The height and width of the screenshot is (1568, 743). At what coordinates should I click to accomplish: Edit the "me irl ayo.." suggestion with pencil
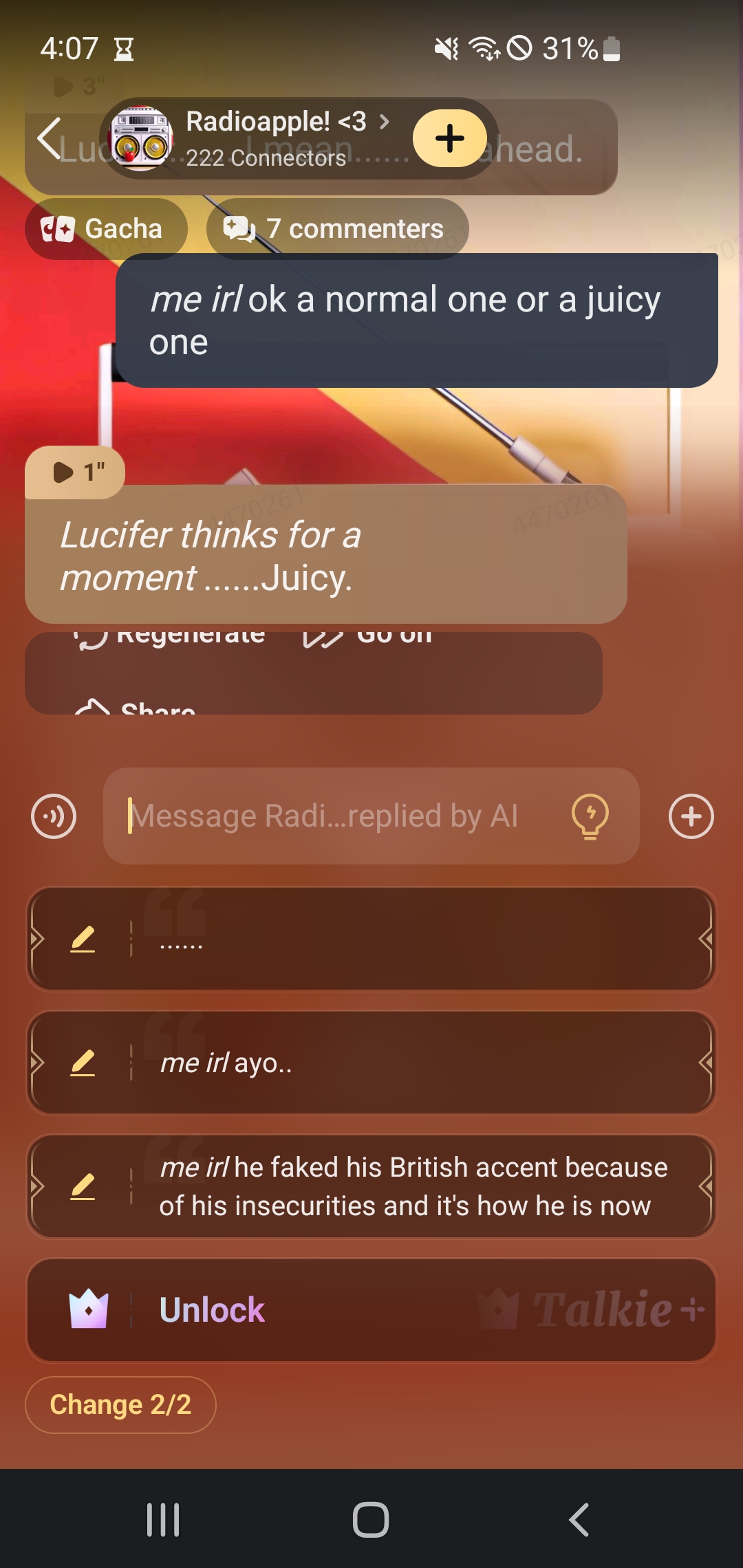(83, 1063)
